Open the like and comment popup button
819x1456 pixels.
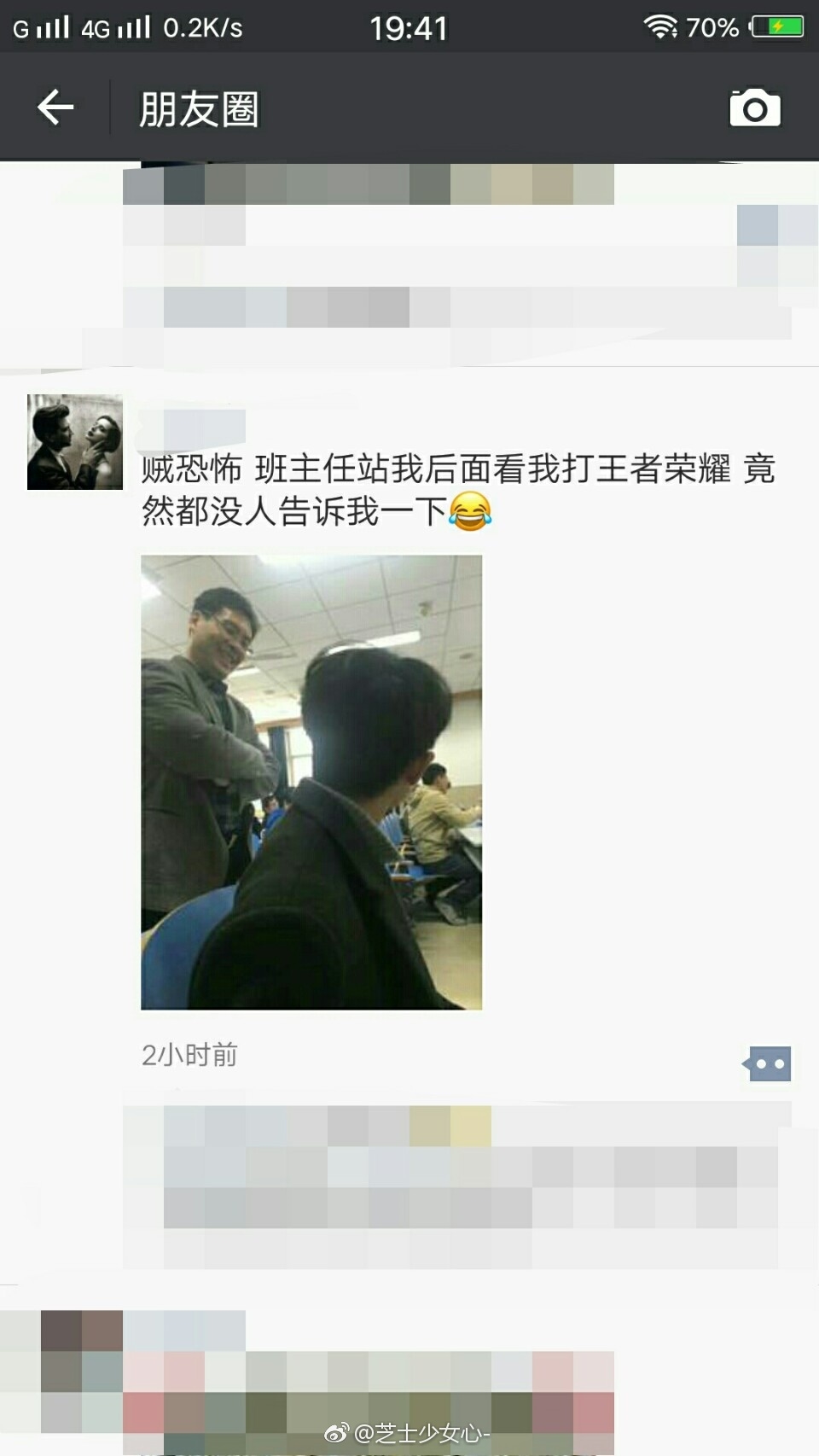767,1063
